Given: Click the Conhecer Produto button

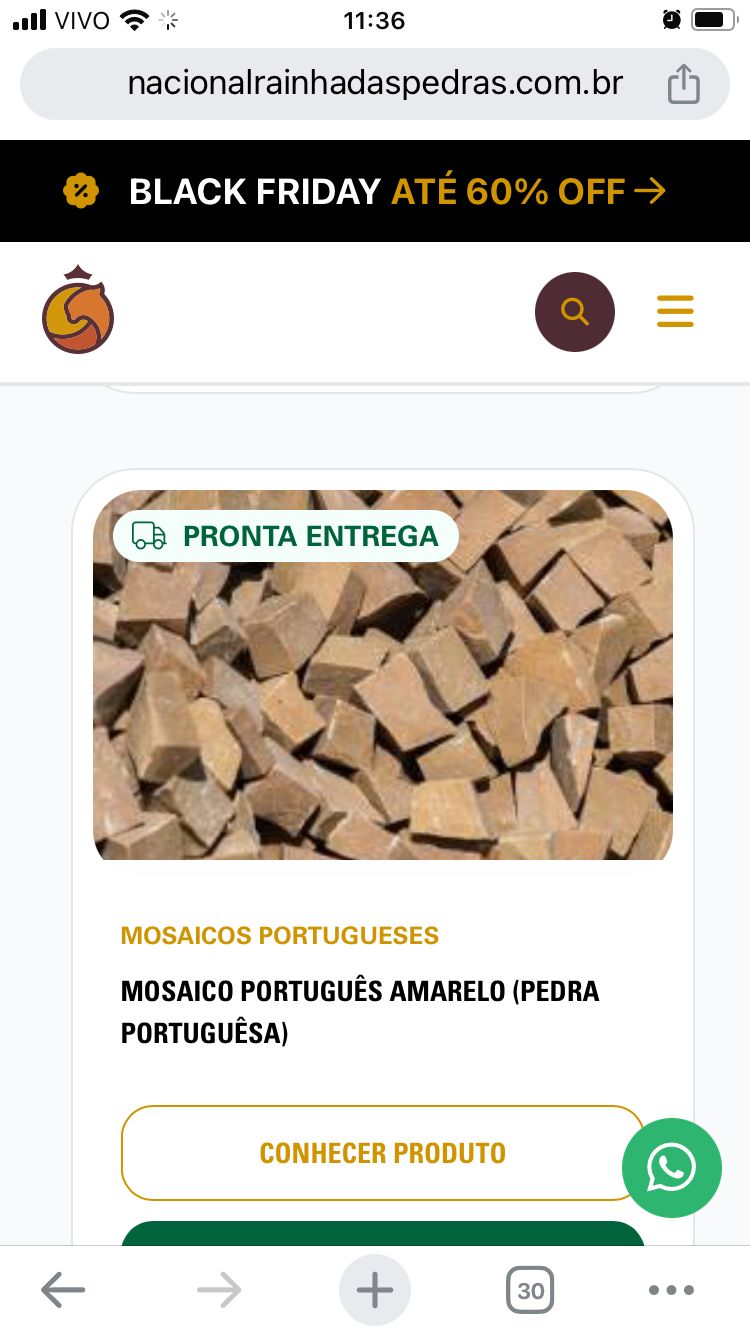Looking at the screenshot, I should coord(382,1152).
